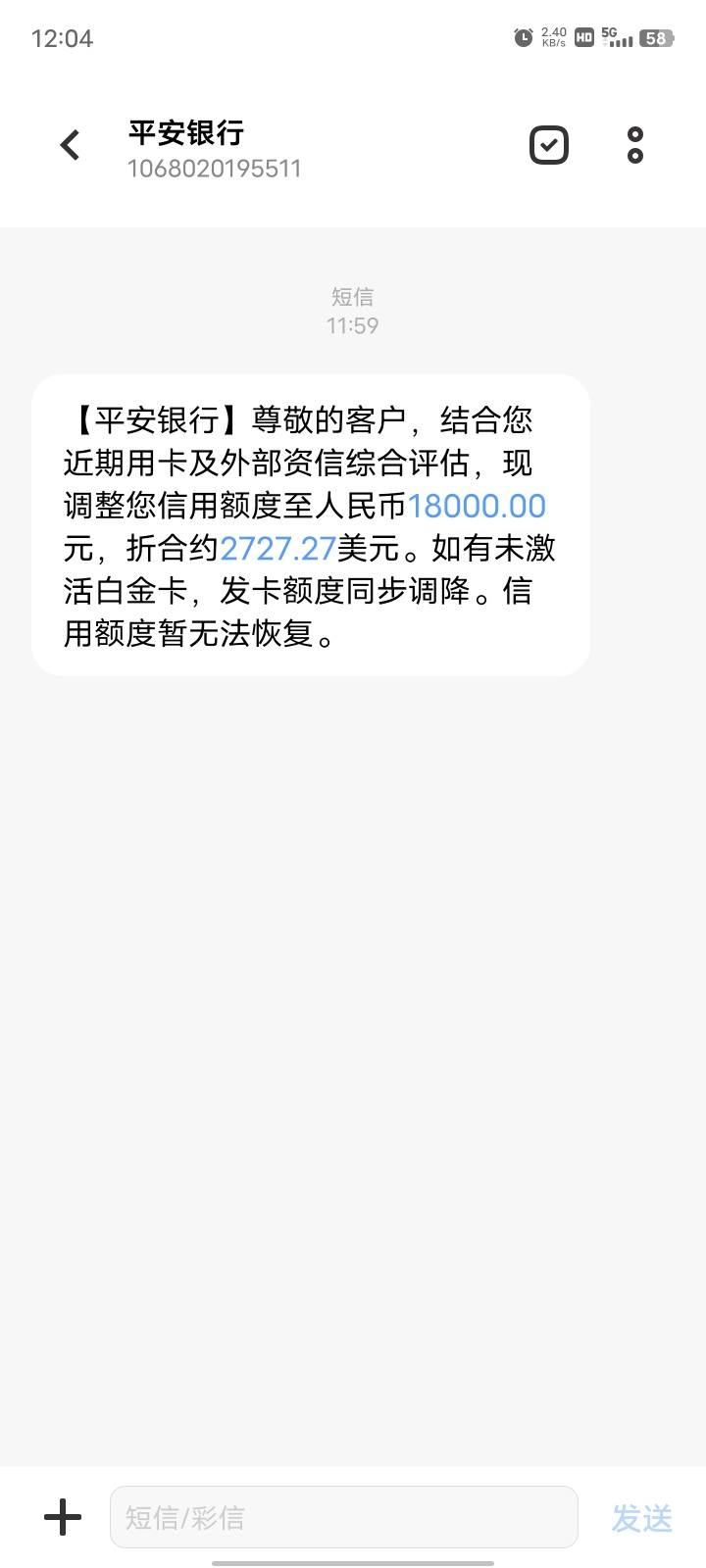The width and height of the screenshot is (706, 1568).
Task: Tap the highlighted amount 2727.27
Action: [278, 548]
